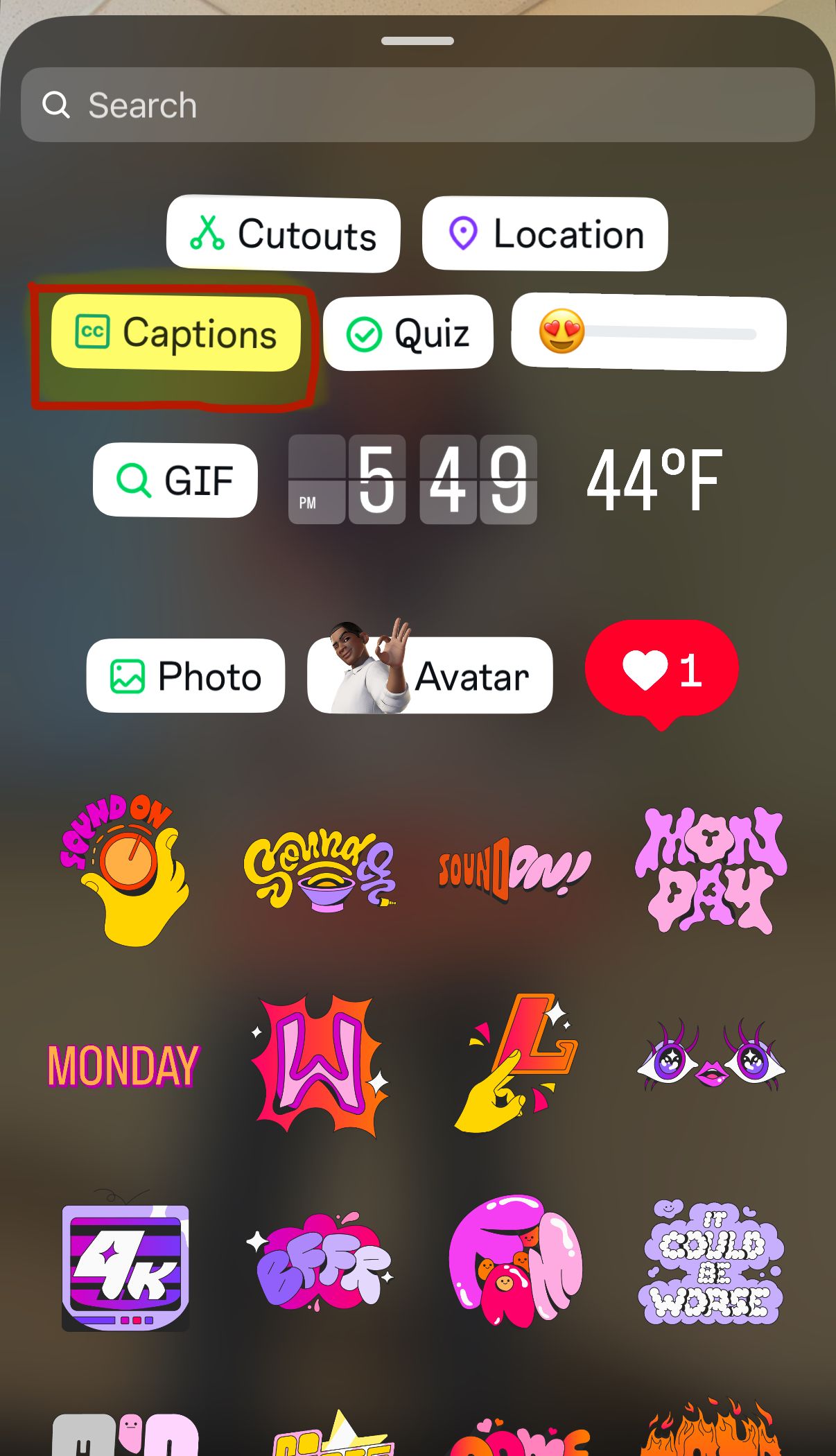Add a Photo sticker

click(x=186, y=676)
